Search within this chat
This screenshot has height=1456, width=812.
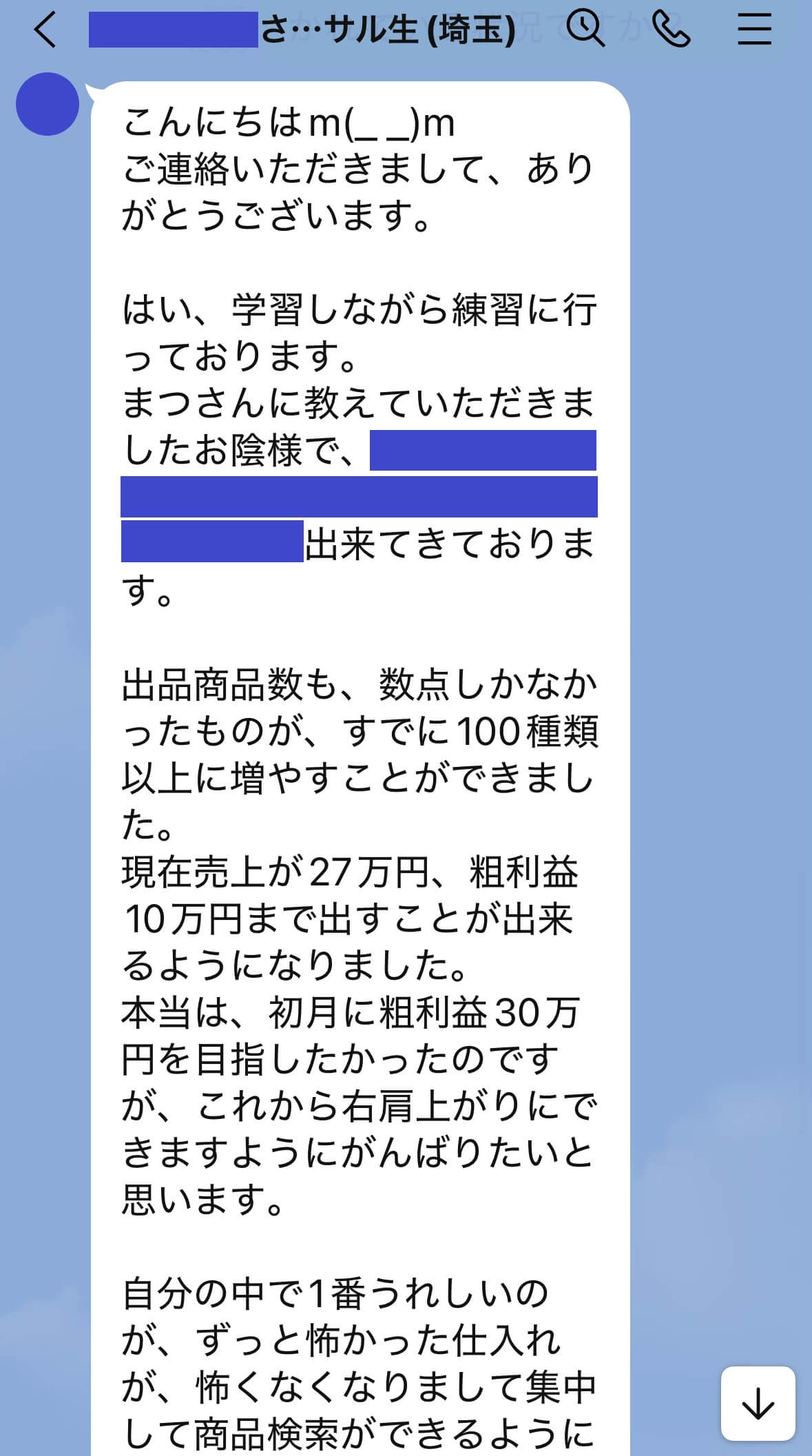click(585, 30)
